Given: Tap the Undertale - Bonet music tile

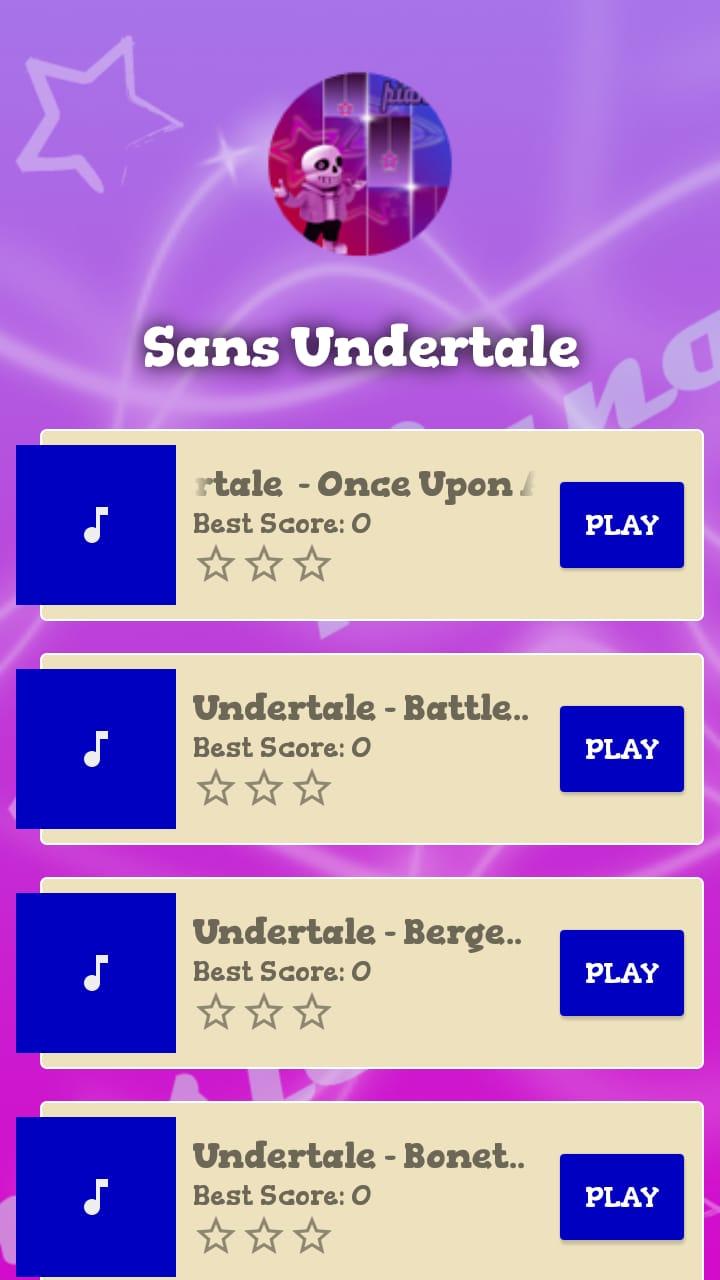Looking at the screenshot, I should (96, 1197).
